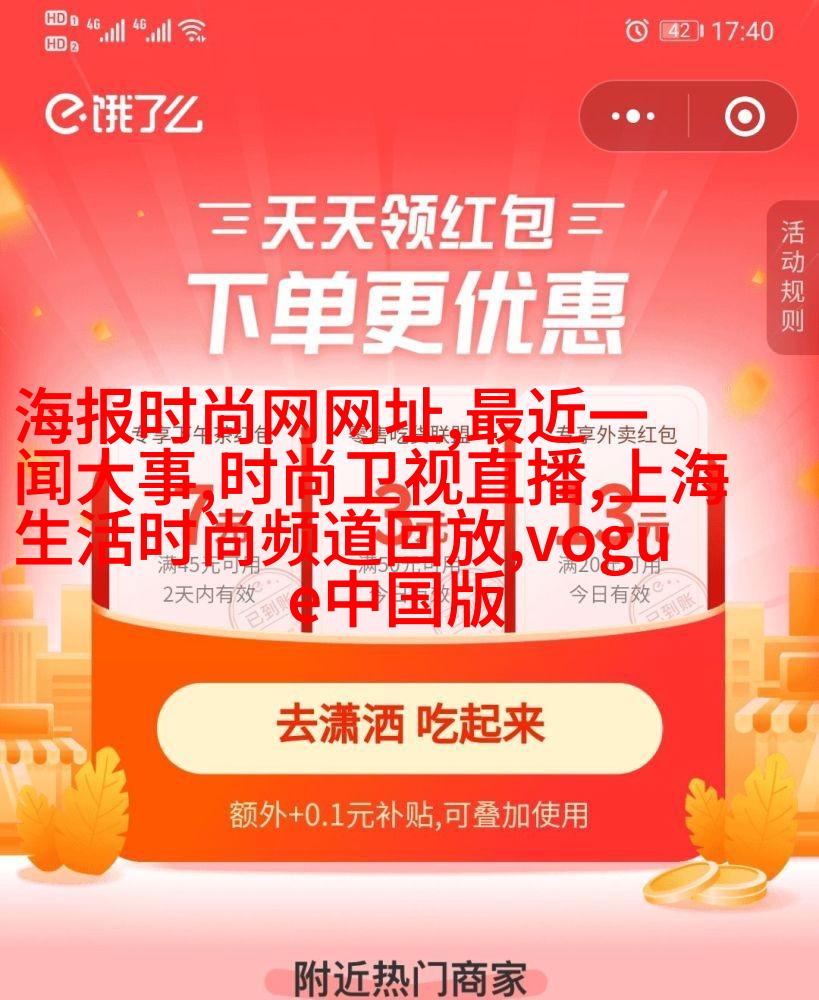Open the 活动规则 side tab

pos(792,277)
